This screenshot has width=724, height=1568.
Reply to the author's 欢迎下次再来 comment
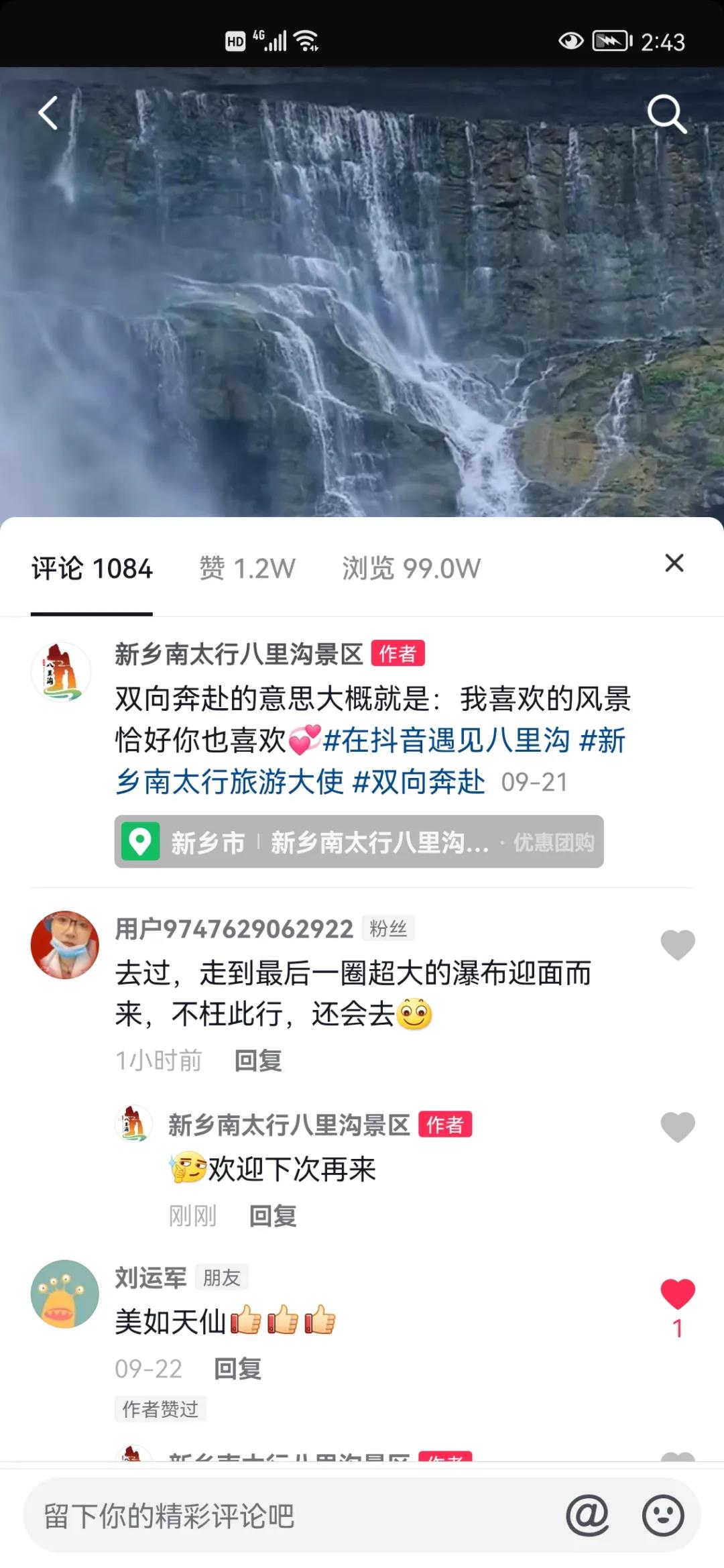273,1215
